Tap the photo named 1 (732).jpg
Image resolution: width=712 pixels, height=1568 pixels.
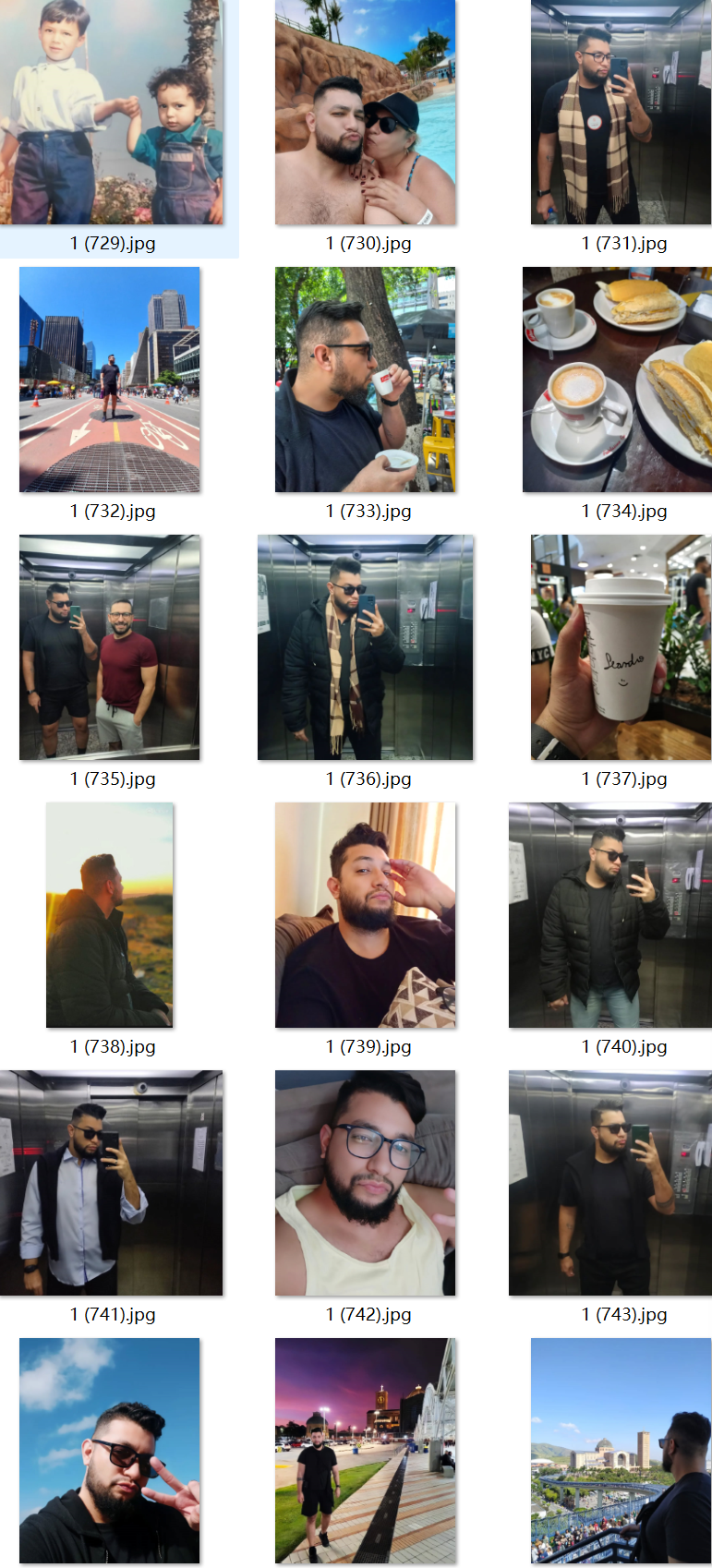click(x=109, y=380)
